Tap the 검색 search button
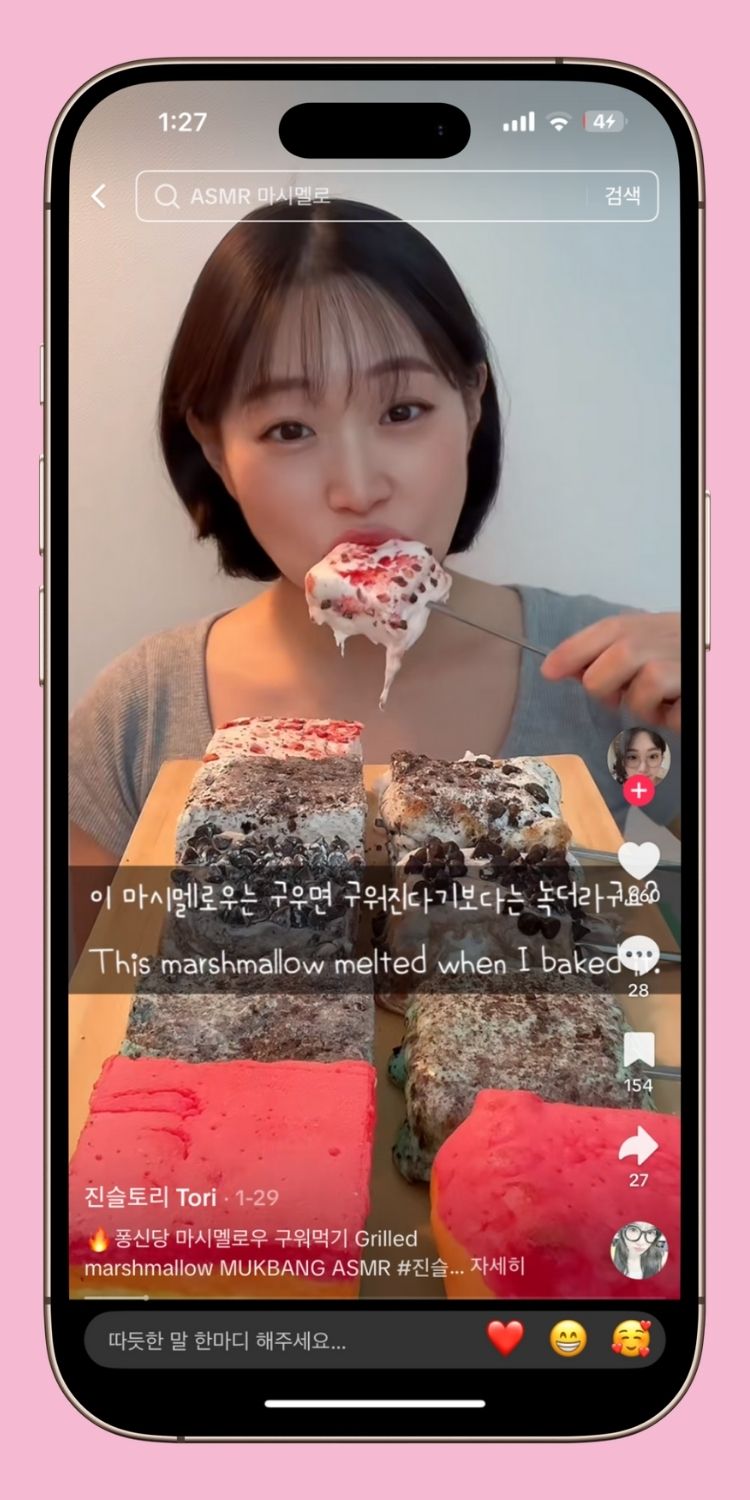The image size is (750, 1500). [x=623, y=196]
